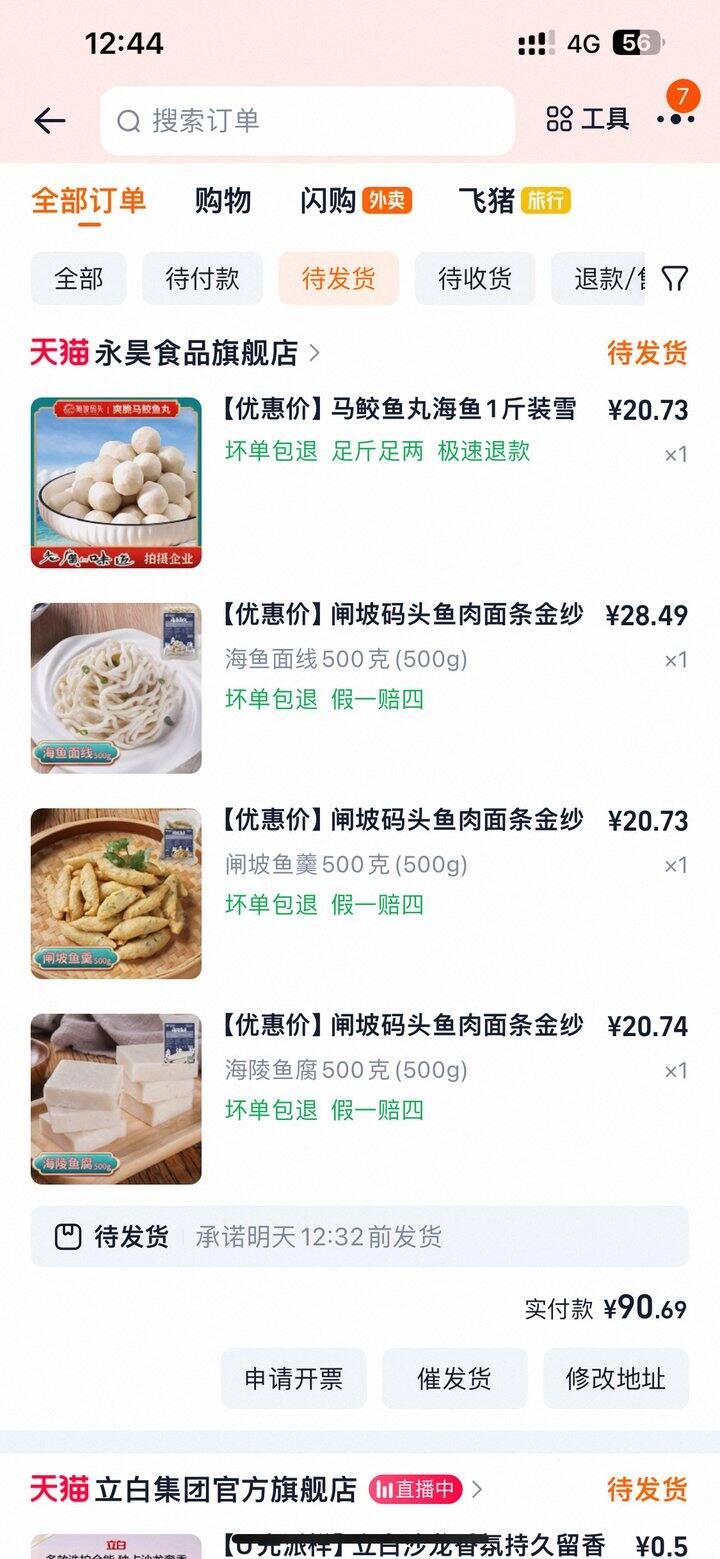Tap the search magnifier in the order search bar

pyautogui.click(x=127, y=120)
